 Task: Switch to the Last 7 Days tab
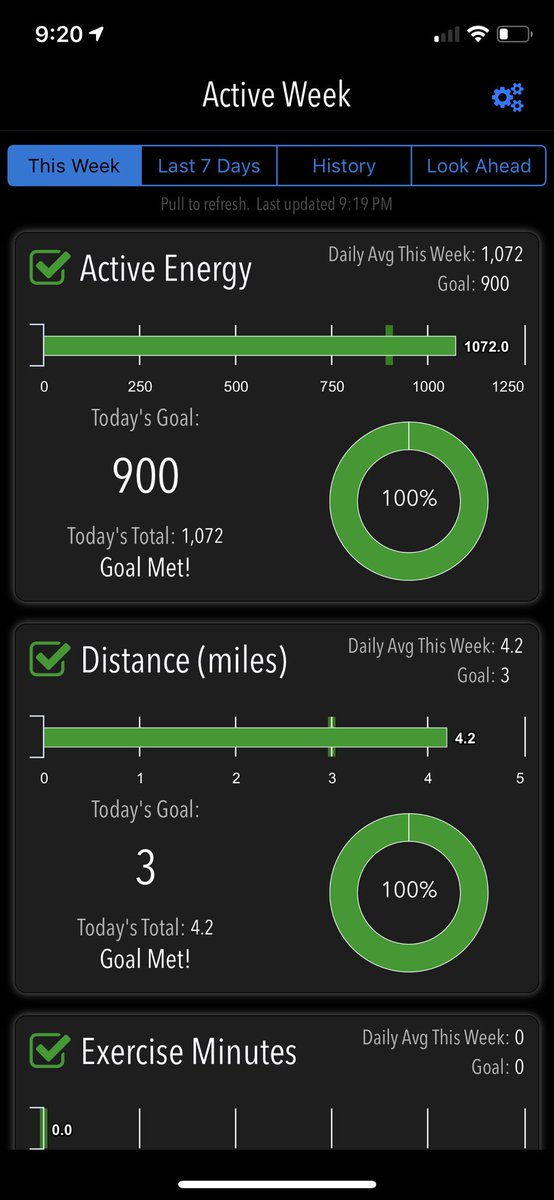209,166
